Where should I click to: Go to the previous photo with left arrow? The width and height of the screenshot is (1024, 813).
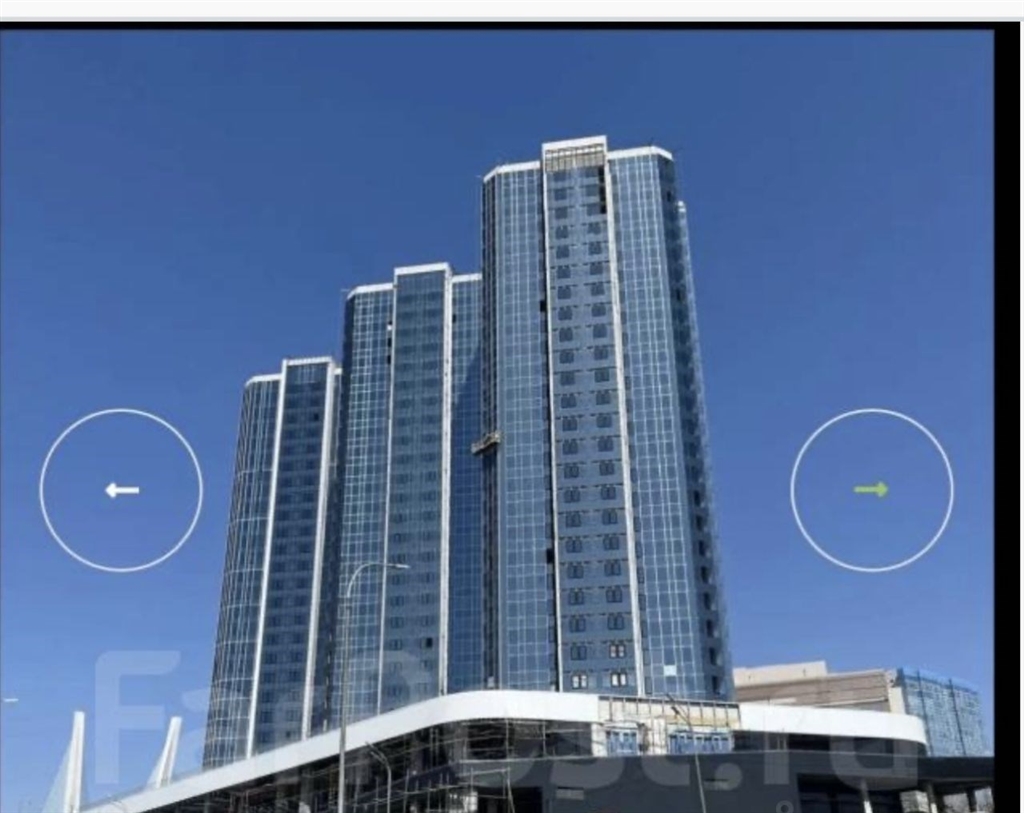(121, 490)
